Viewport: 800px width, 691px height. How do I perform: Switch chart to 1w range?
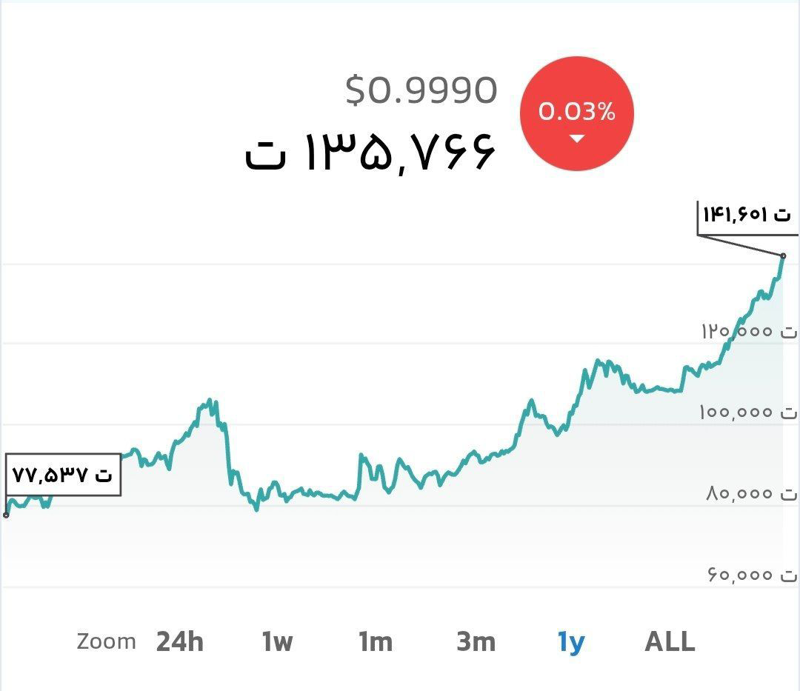pyautogui.click(x=277, y=642)
